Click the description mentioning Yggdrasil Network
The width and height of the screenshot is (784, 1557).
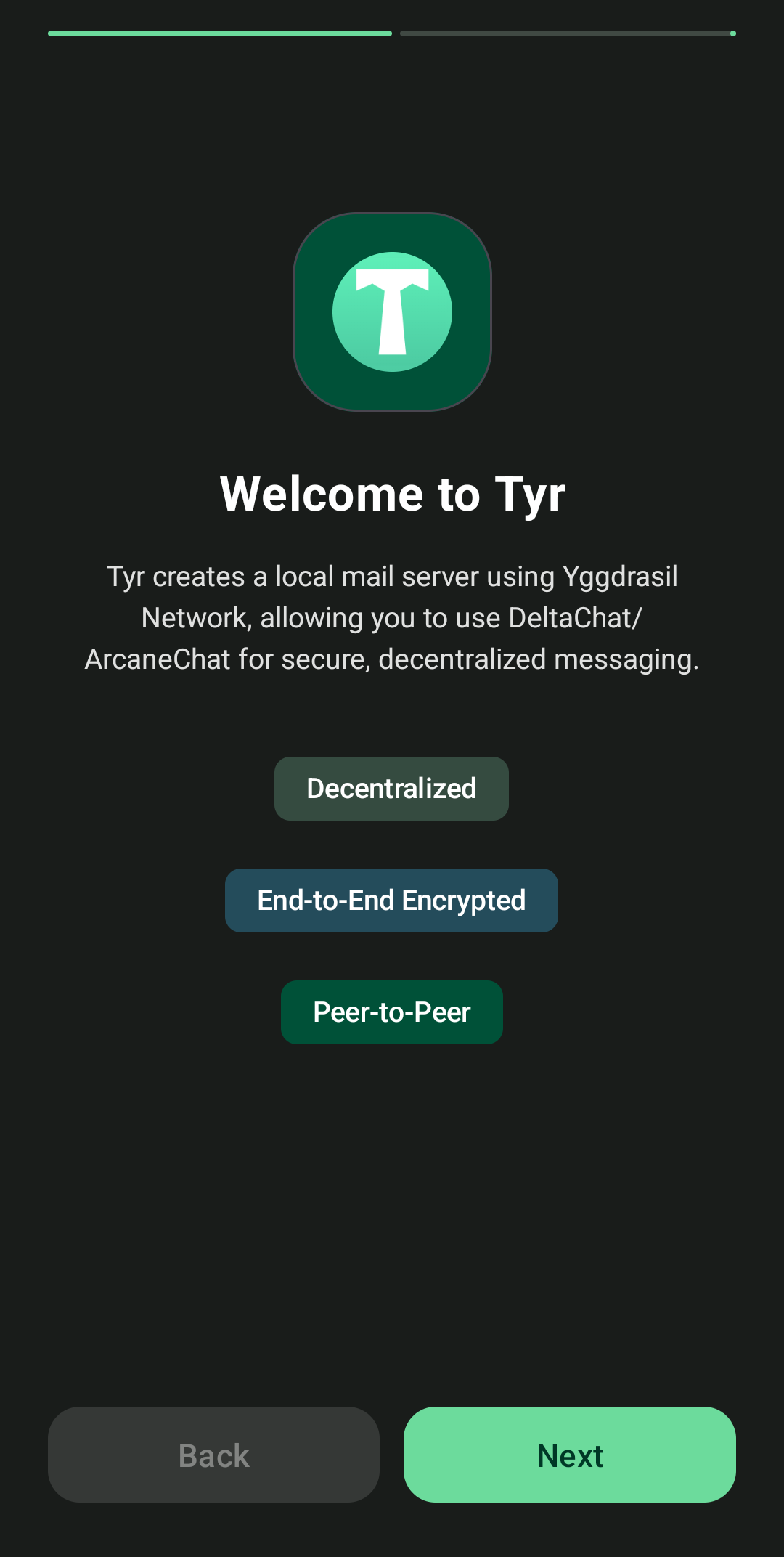click(x=392, y=617)
